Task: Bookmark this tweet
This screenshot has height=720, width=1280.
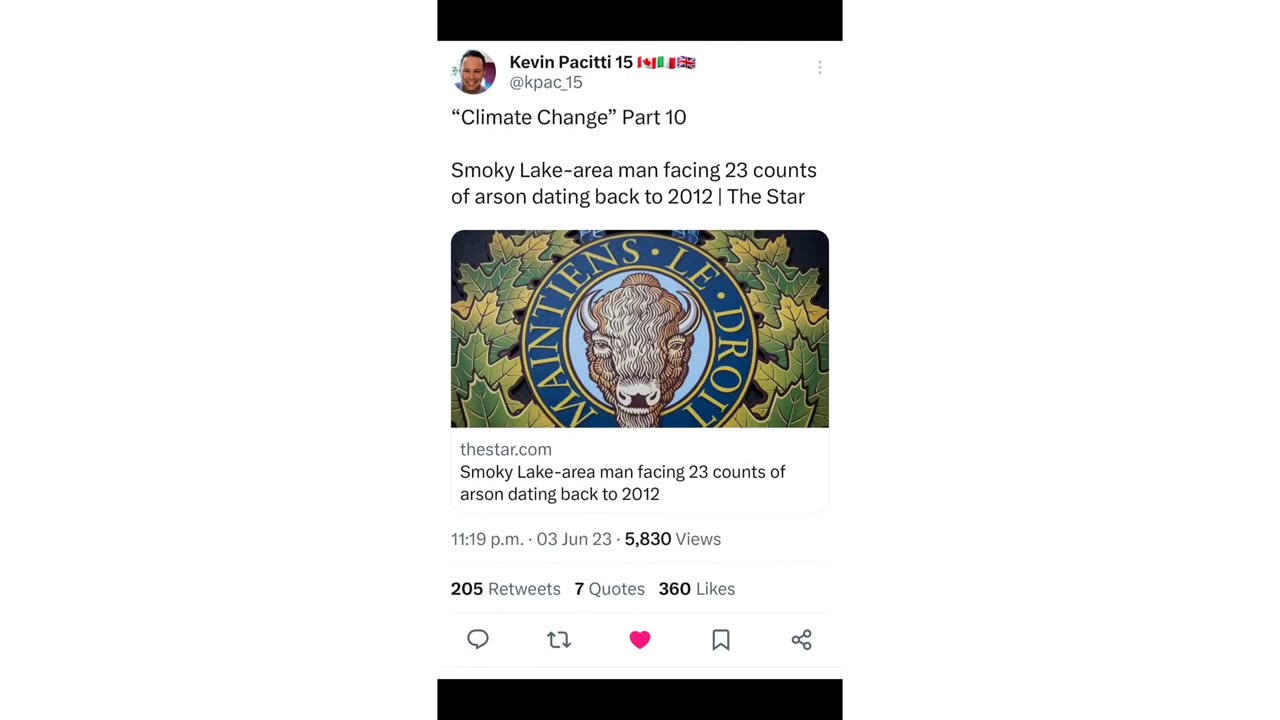Action: (721, 639)
